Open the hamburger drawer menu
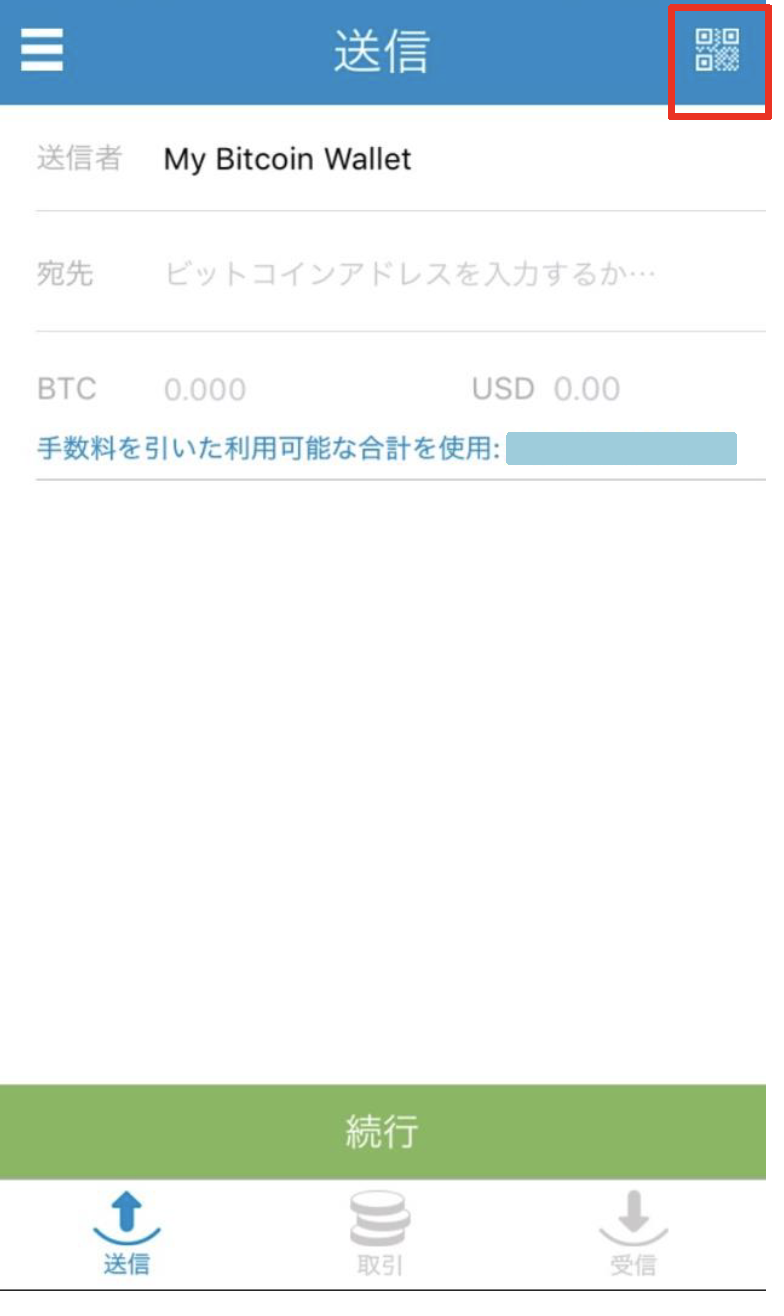Viewport: 784px width, 1316px height. point(42,49)
